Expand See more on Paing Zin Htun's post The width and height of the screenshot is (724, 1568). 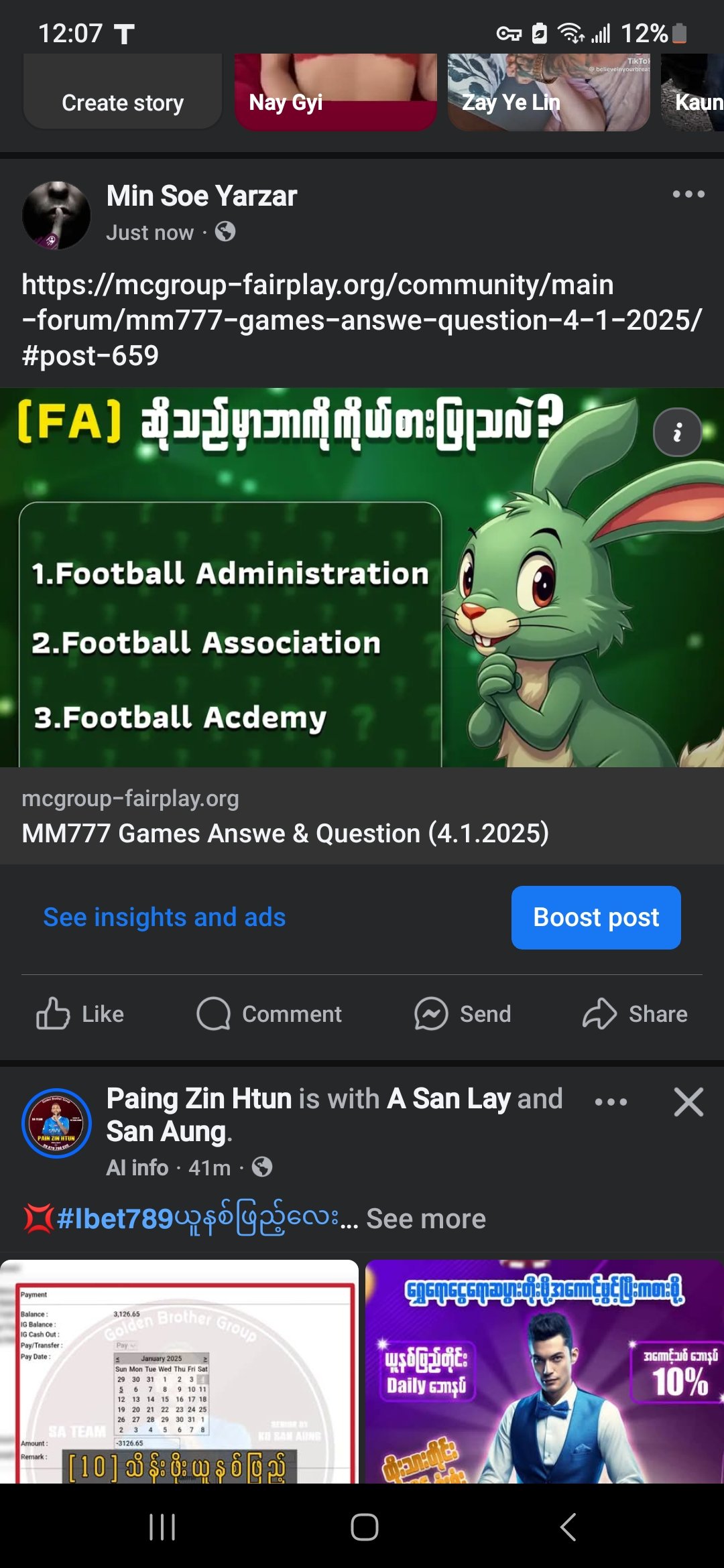(x=426, y=1219)
